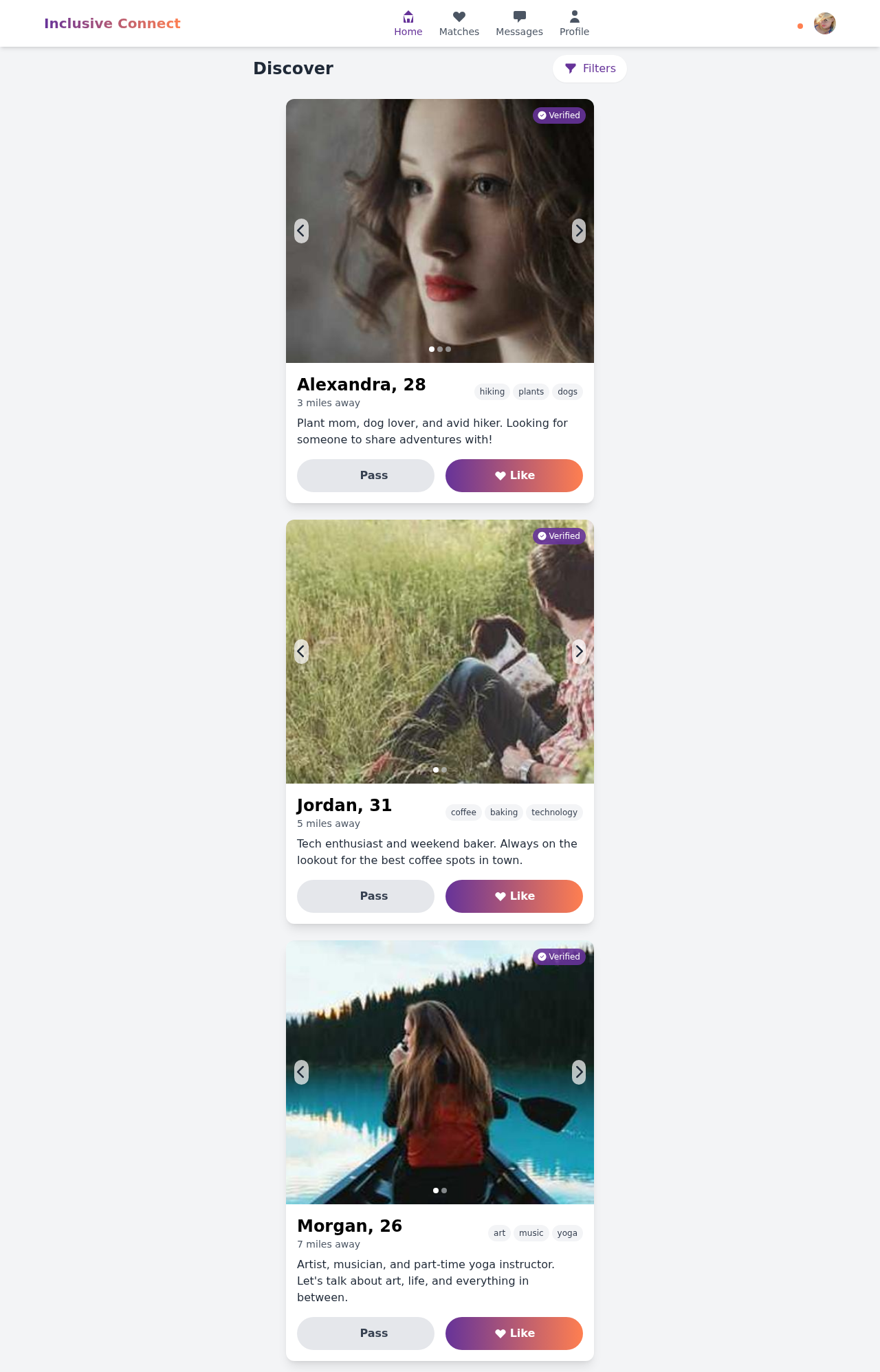
Task: Click the yoga tag on Morgan's card
Action: tap(567, 1232)
